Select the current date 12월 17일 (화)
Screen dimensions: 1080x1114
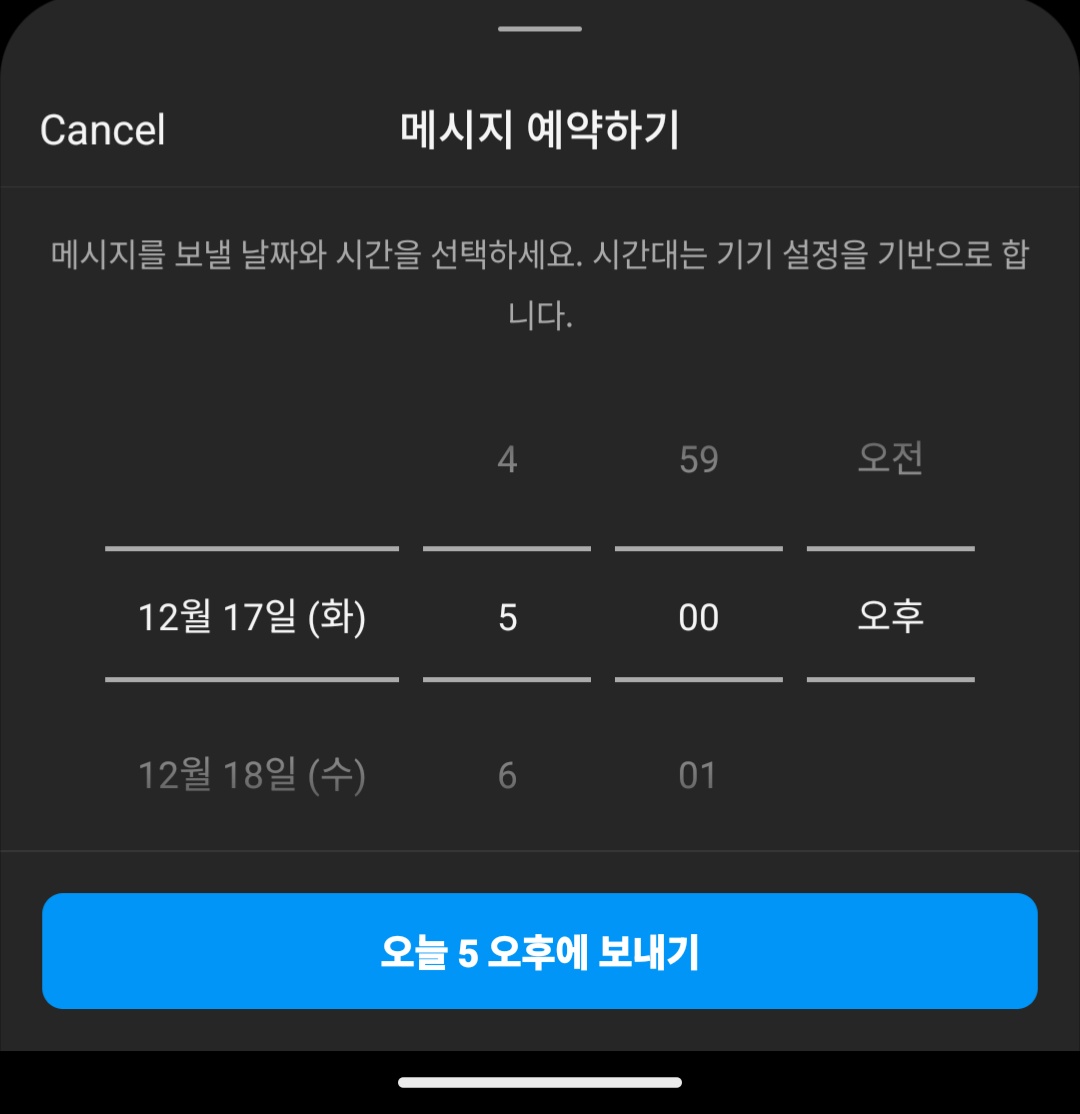tap(251, 616)
